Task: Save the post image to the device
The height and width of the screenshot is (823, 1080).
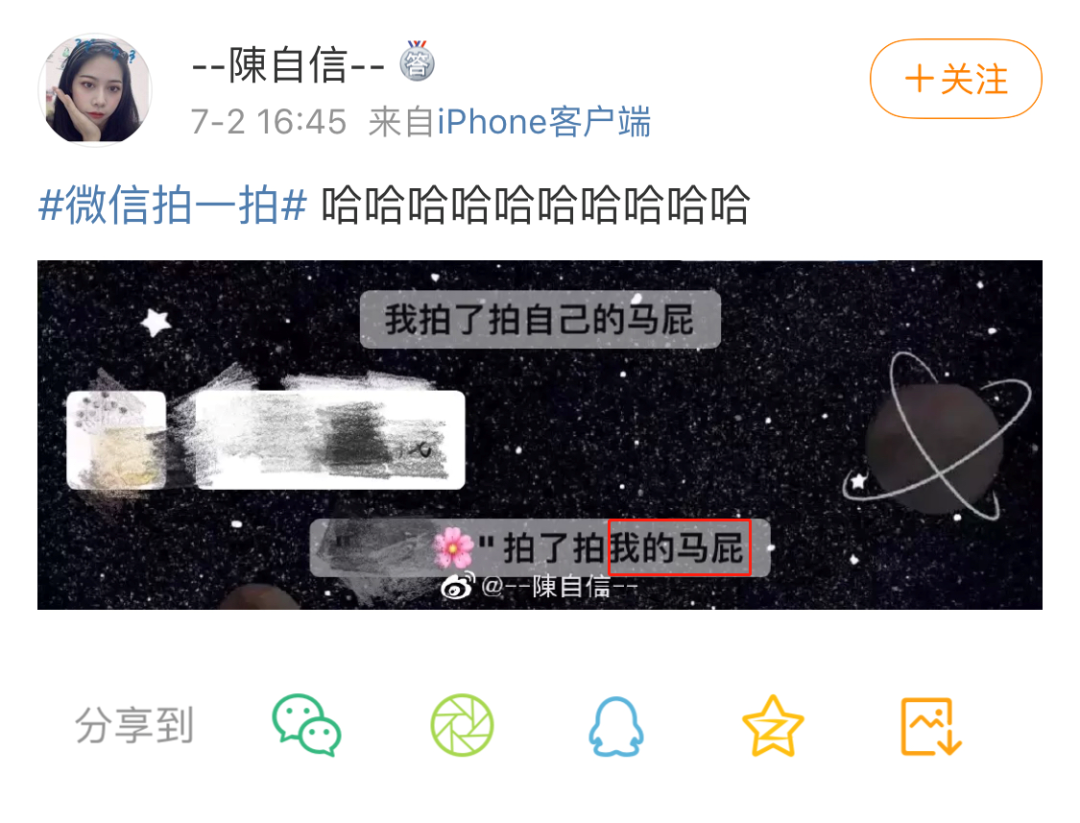Action: coord(930,725)
